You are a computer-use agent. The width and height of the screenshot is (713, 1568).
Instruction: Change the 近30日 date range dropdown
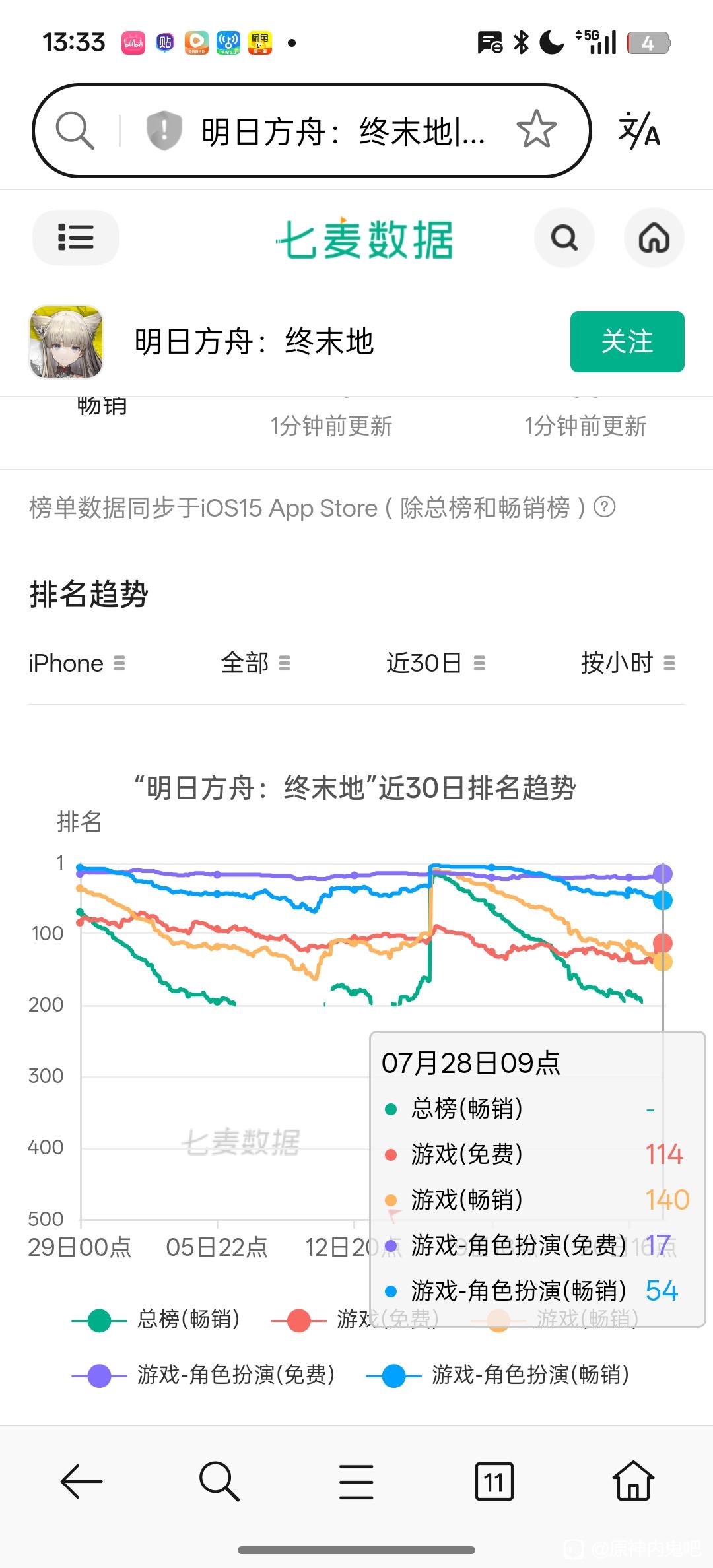(436, 663)
